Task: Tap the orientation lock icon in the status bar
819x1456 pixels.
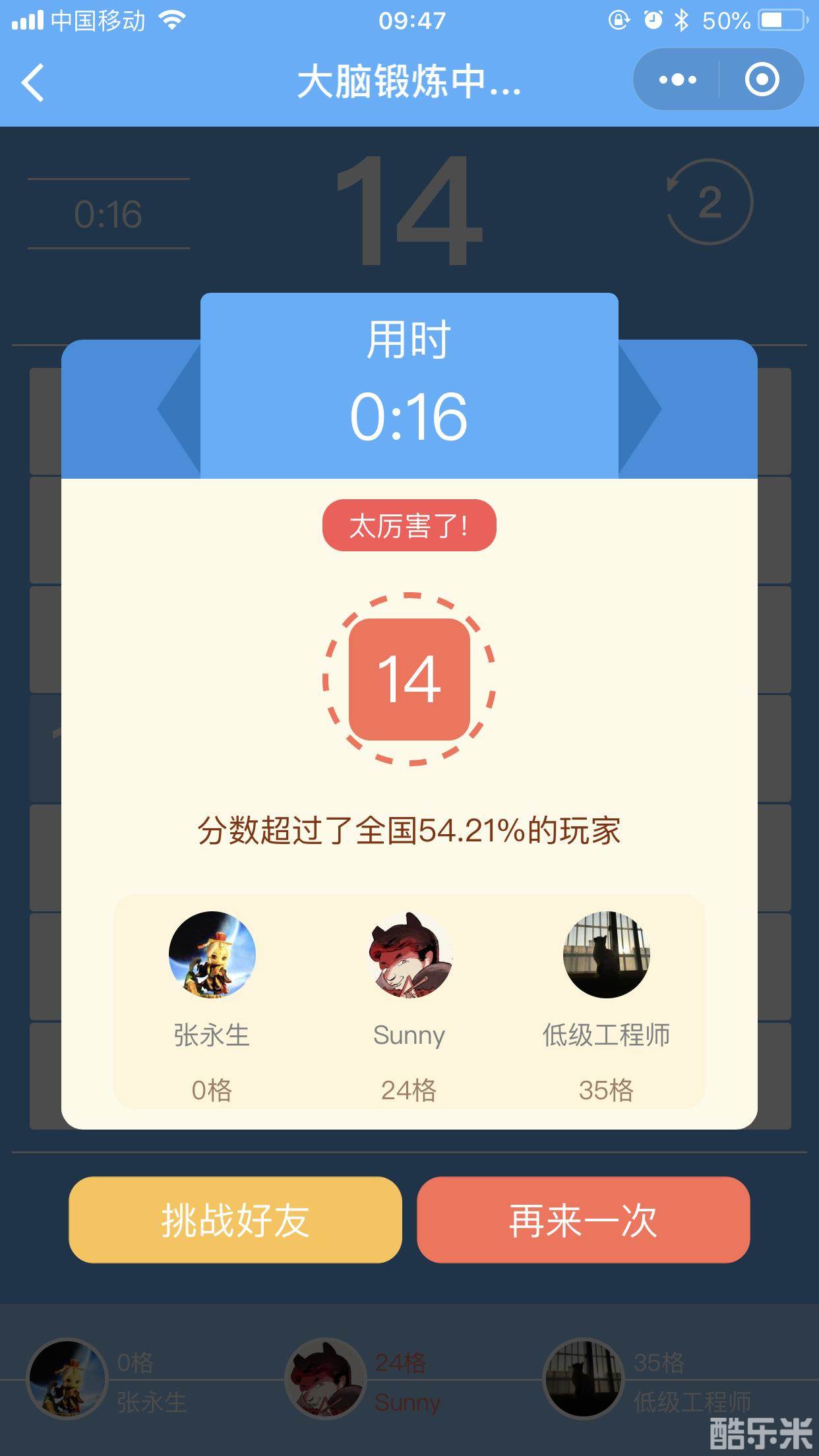Action: click(x=619, y=20)
